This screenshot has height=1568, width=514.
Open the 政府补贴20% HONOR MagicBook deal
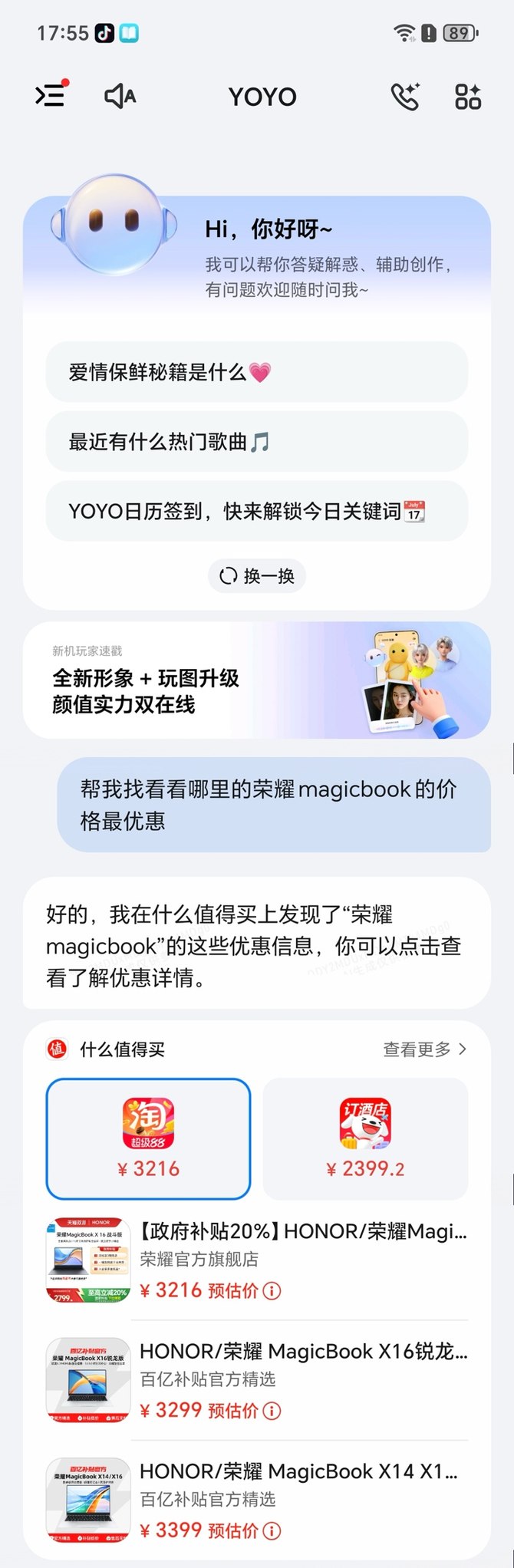coord(257,1260)
